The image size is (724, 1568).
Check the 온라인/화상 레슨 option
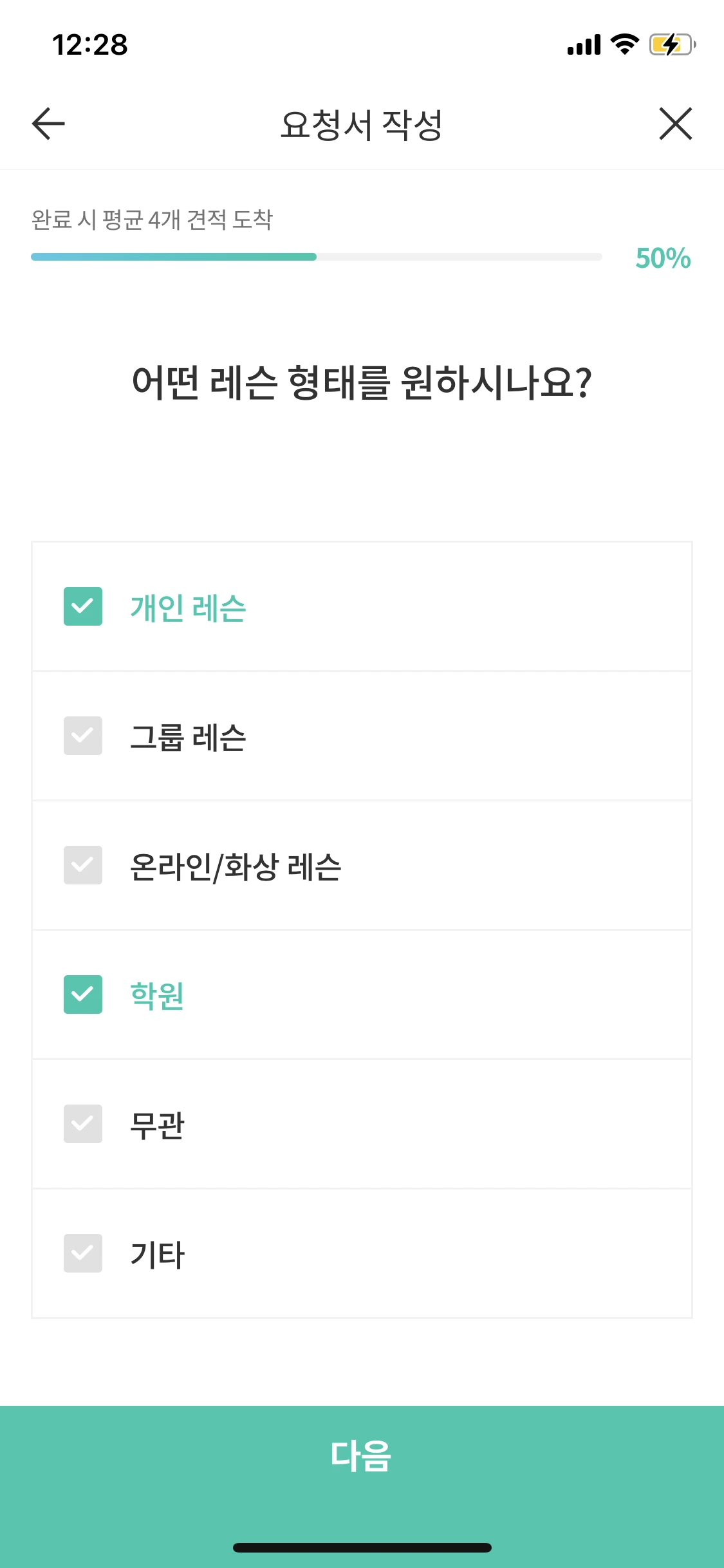click(83, 865)
